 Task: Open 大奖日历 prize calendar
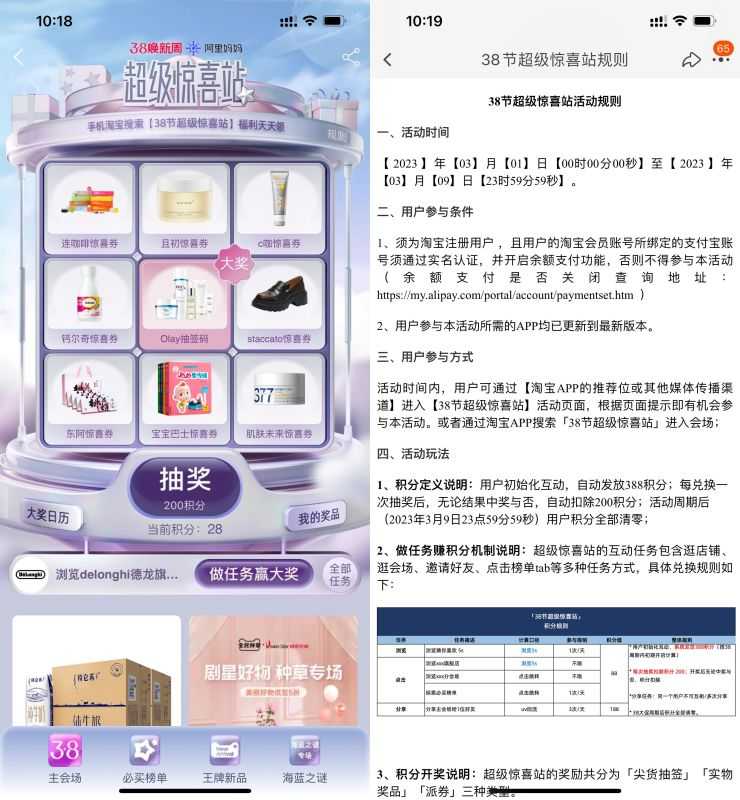pos(48,515)
